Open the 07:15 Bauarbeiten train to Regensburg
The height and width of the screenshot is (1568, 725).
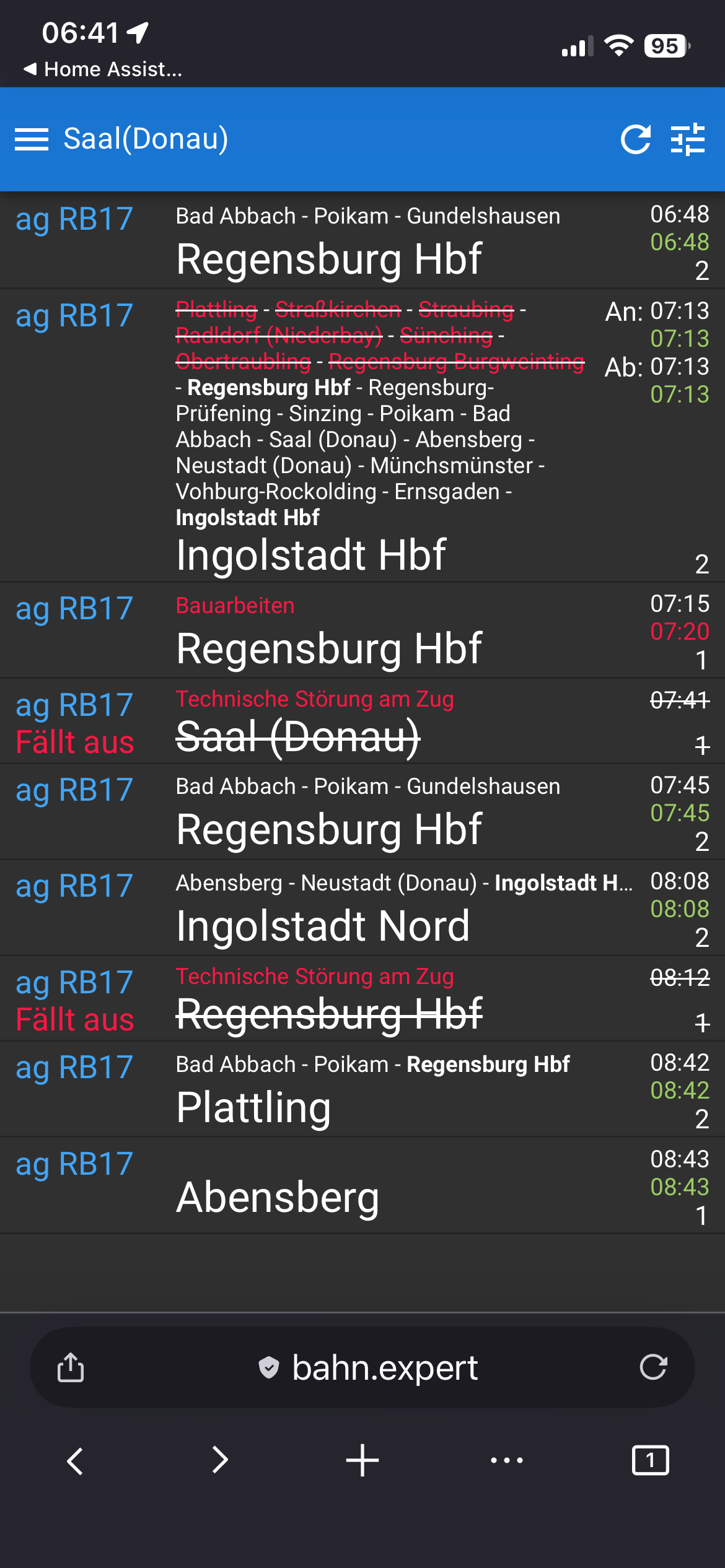click(x=362, y=630)
